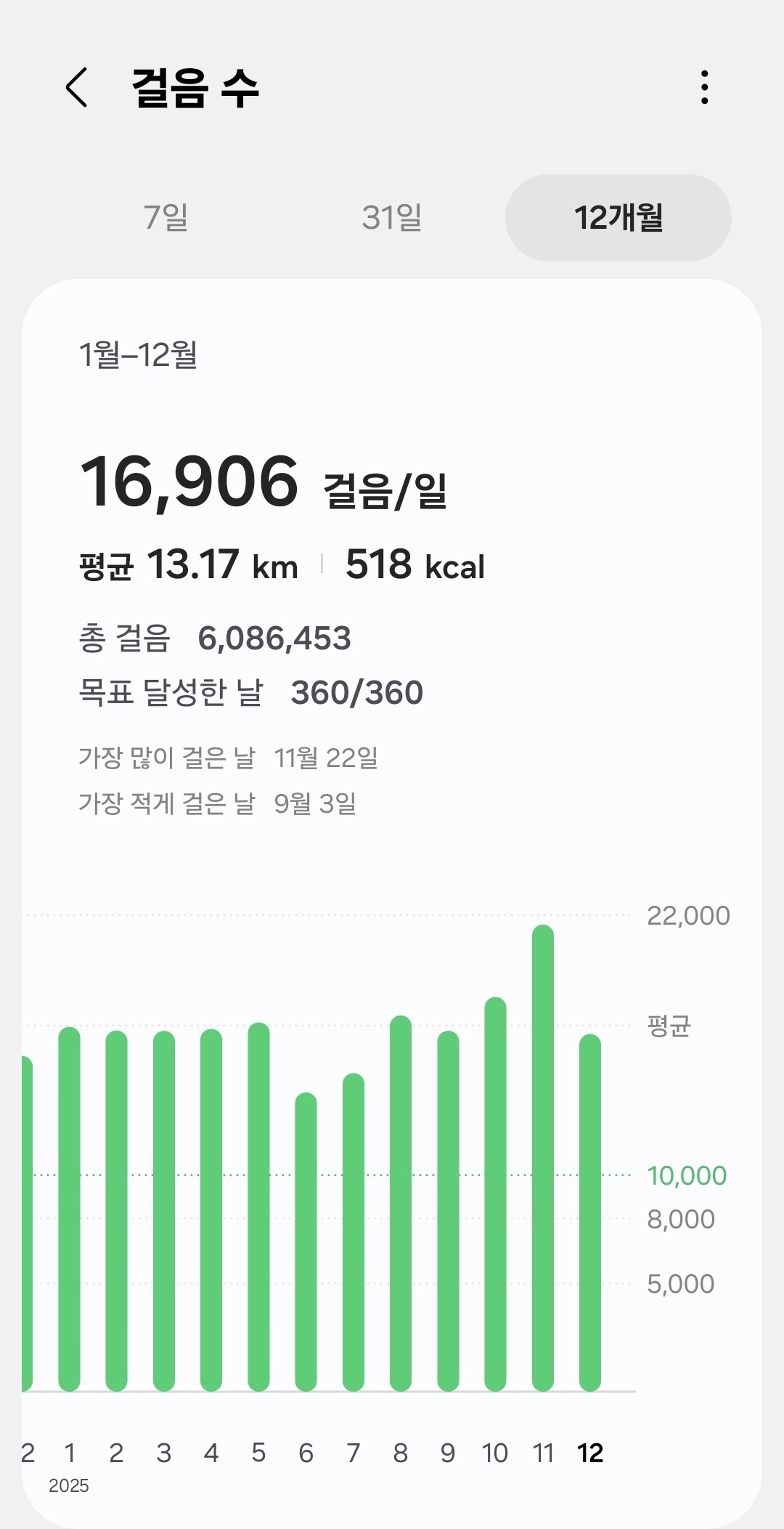Open the three-dot overflow menu
784x1529 pixels.
[x=704, y=88]
